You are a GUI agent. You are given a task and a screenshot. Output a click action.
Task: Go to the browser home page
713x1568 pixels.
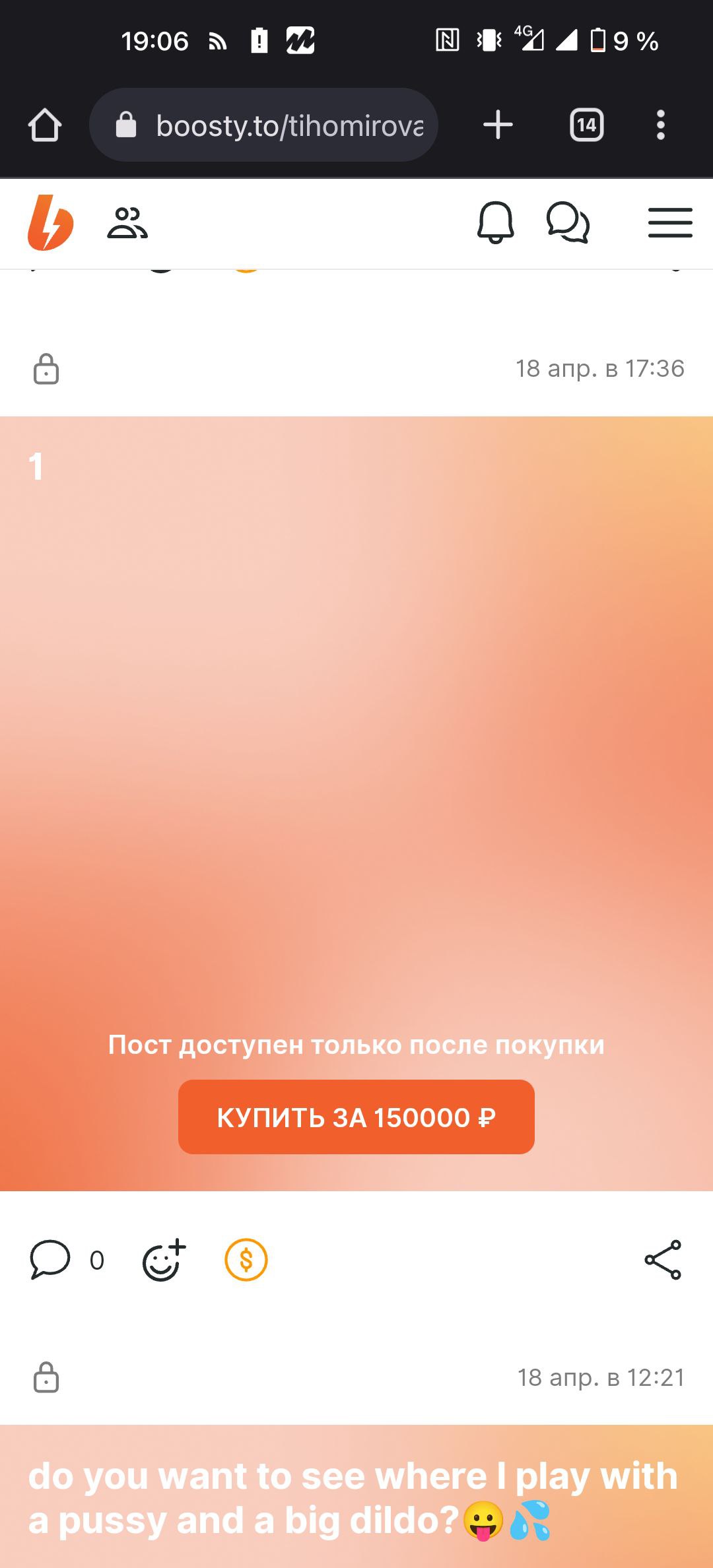tap(45, 125)
